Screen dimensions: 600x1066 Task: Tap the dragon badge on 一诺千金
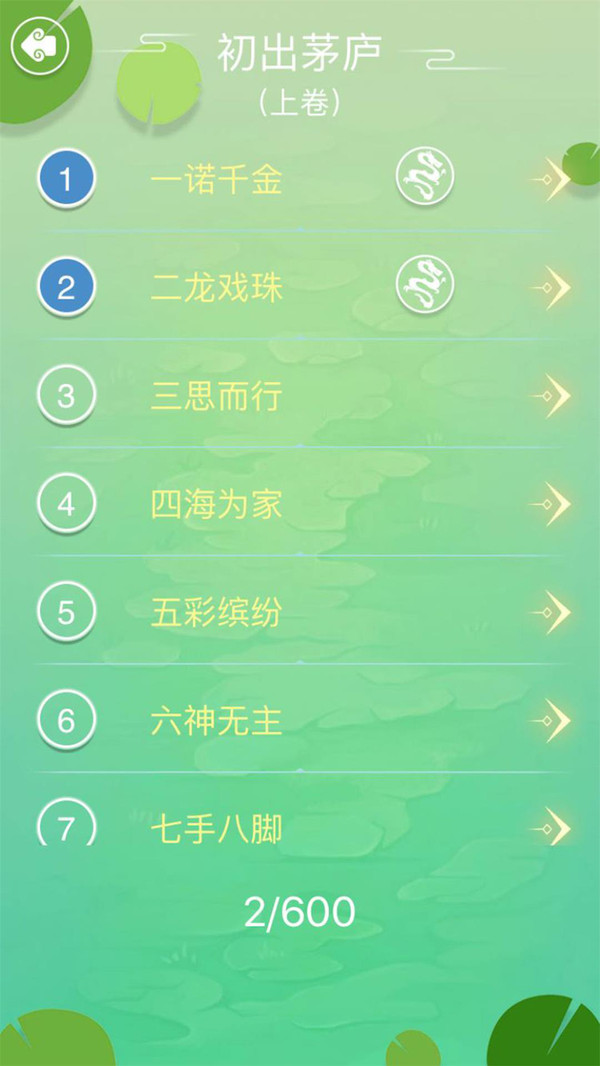(x=425, y=179)
